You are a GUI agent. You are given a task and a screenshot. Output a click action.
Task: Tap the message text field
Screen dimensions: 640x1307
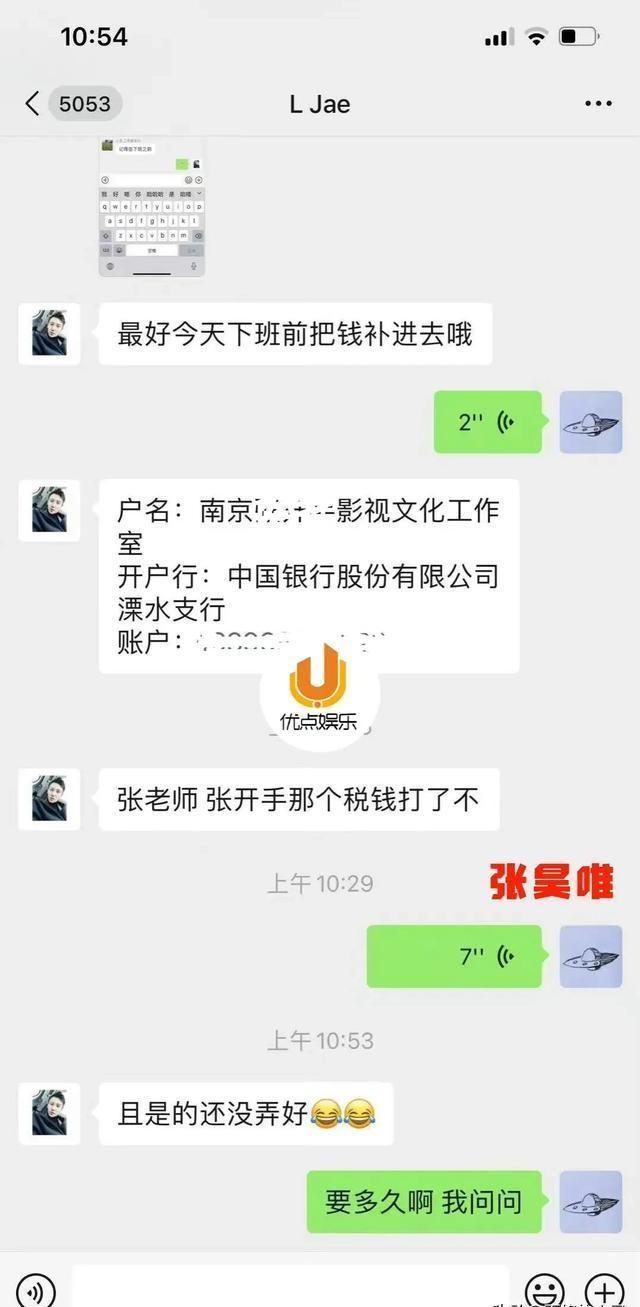(x=290, y=1288)
